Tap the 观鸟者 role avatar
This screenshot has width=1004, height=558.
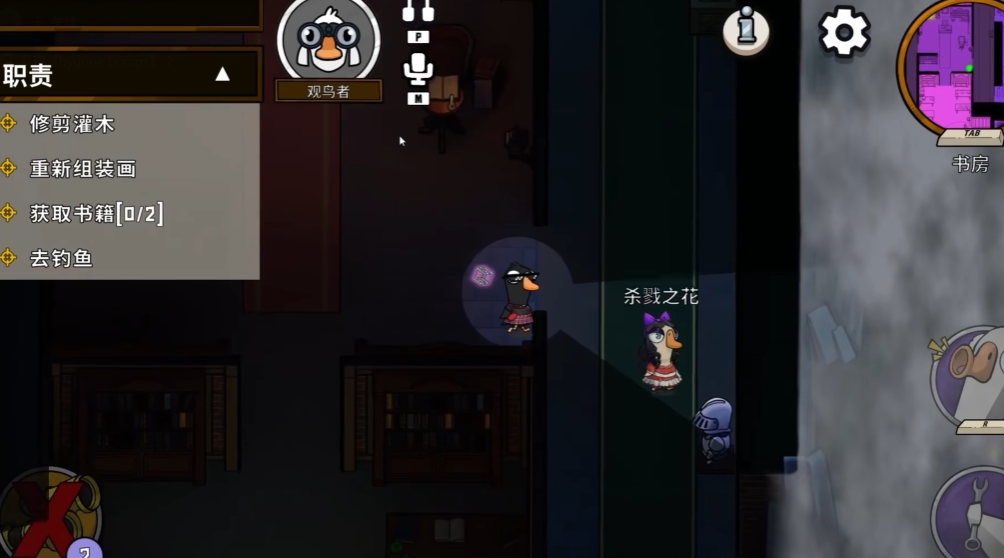coord(329,42)
